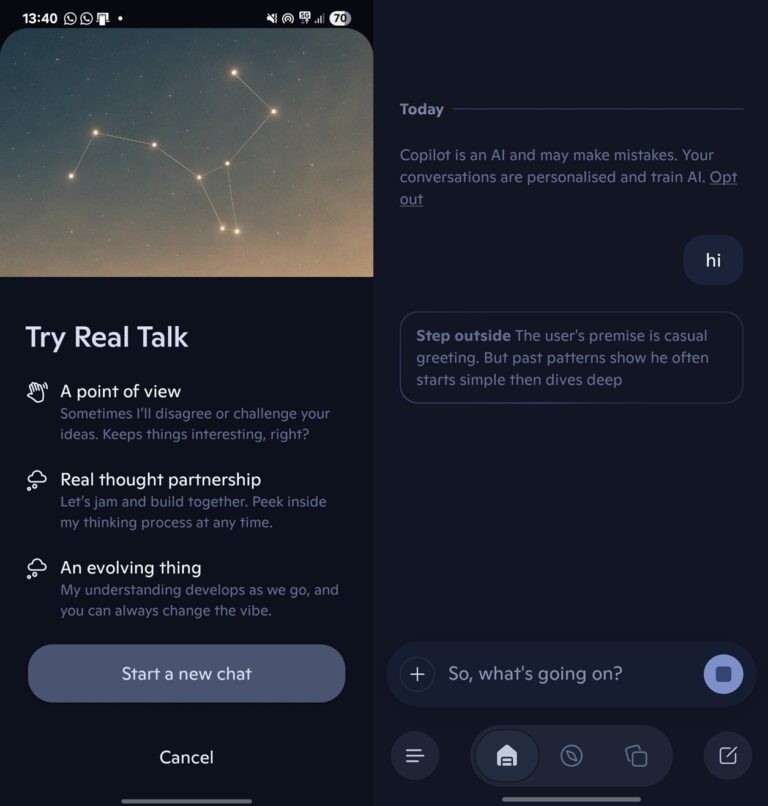Switch to the Discover compass tab

571,756
